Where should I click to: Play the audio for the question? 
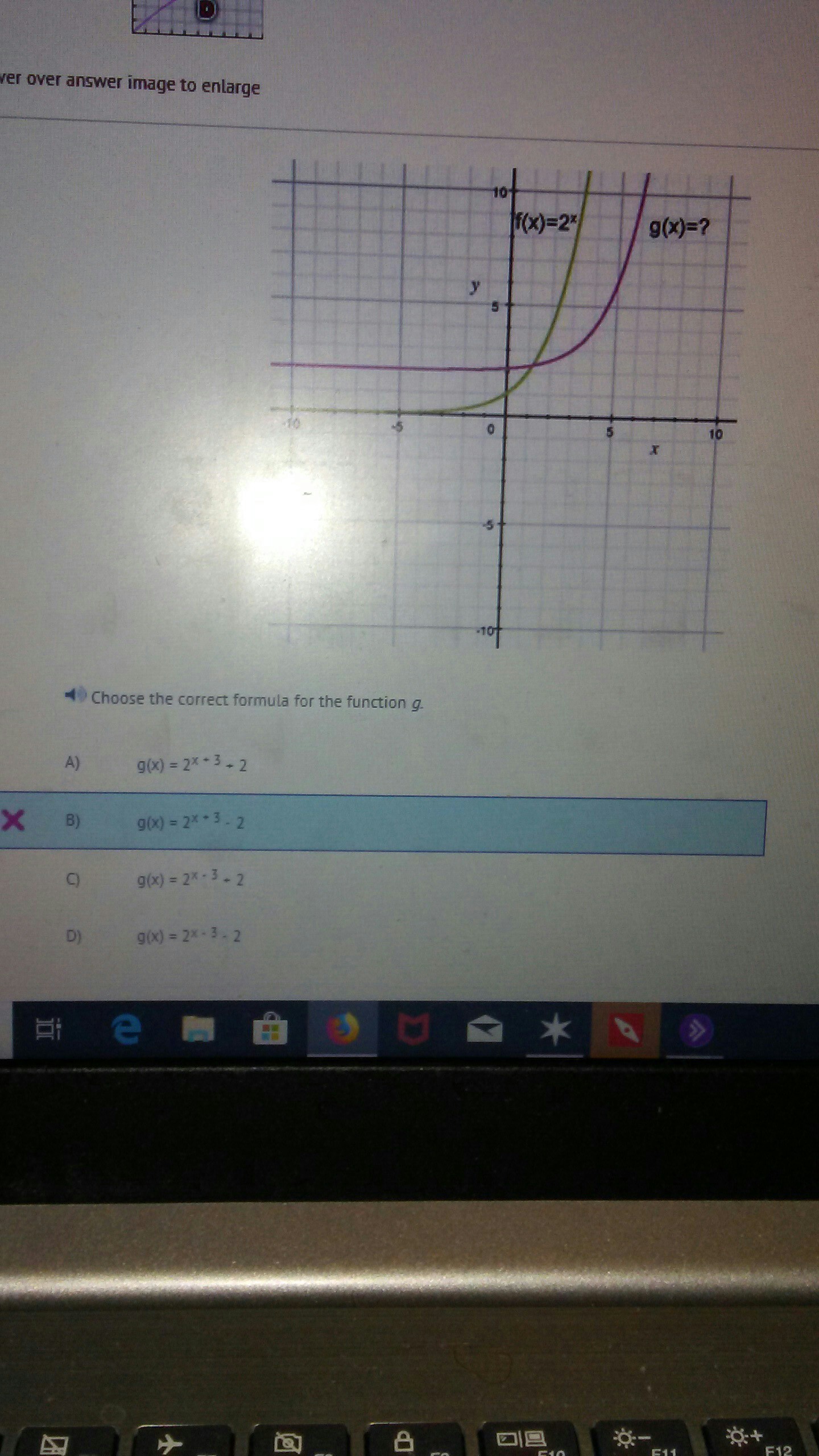[x=75, y=694]
